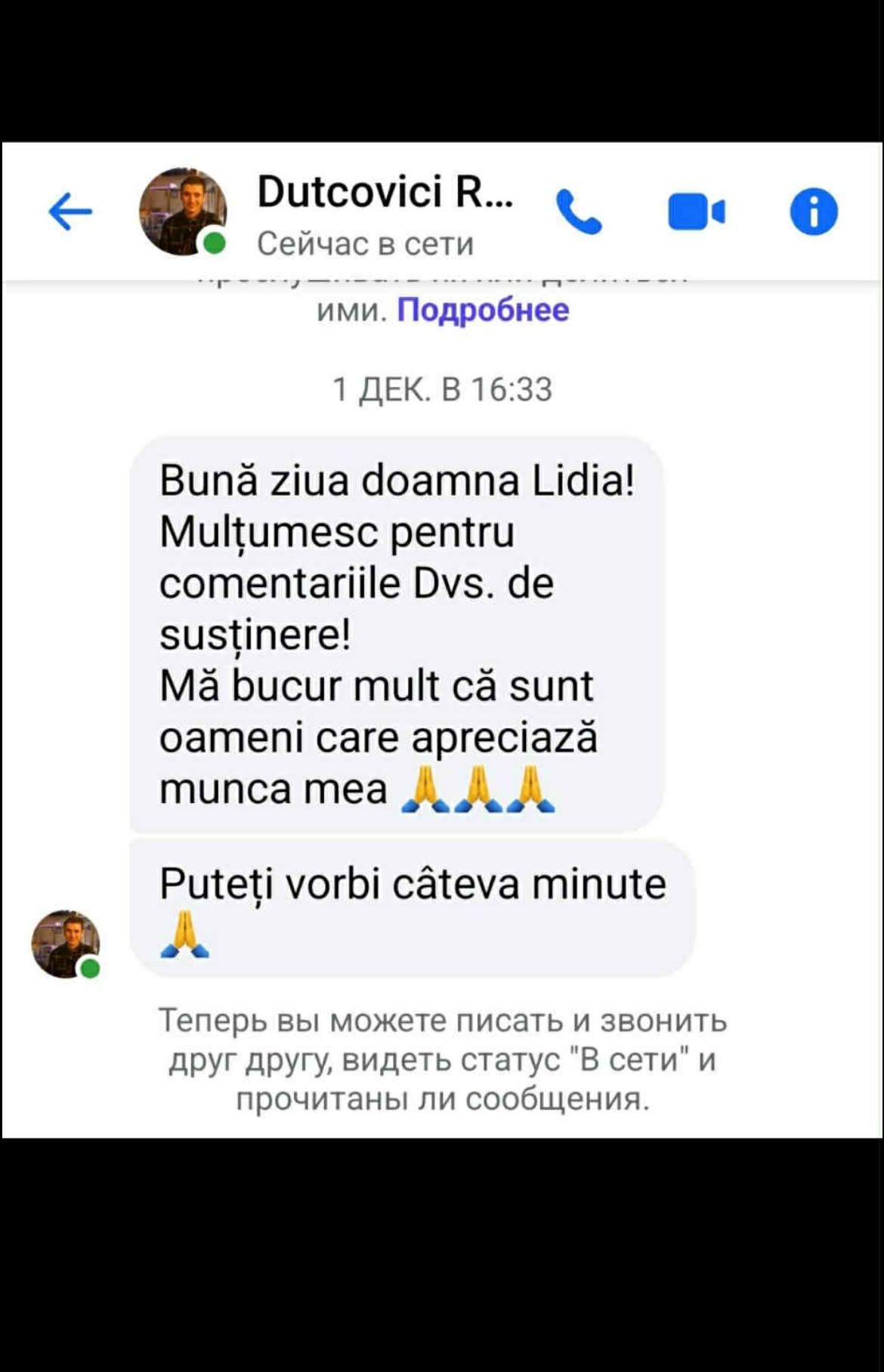Go back using the arrow icon
Screen dimensions: 884x1372
pos(70,211)
